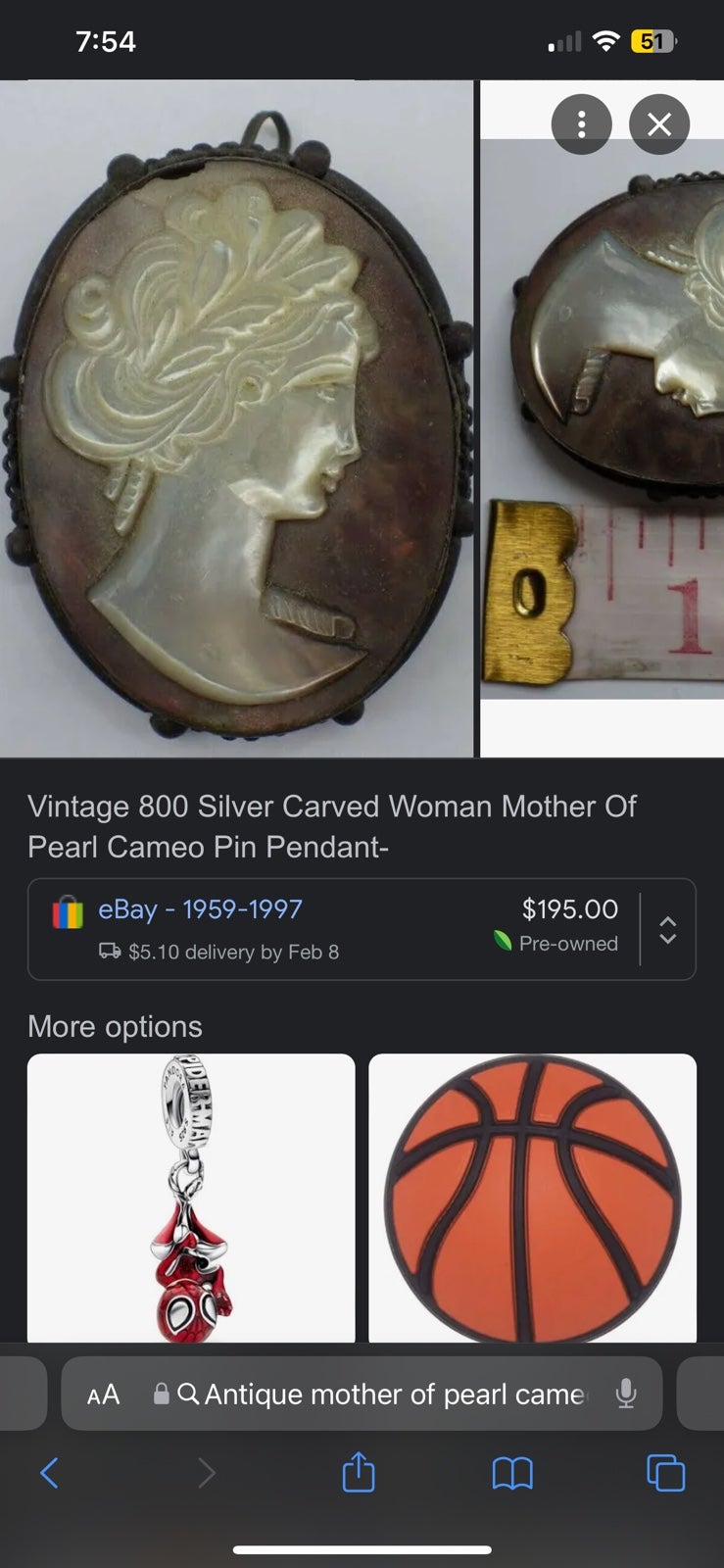Open the AA page settings menu
This screenshot has width=724, height=1568.
104,1394
